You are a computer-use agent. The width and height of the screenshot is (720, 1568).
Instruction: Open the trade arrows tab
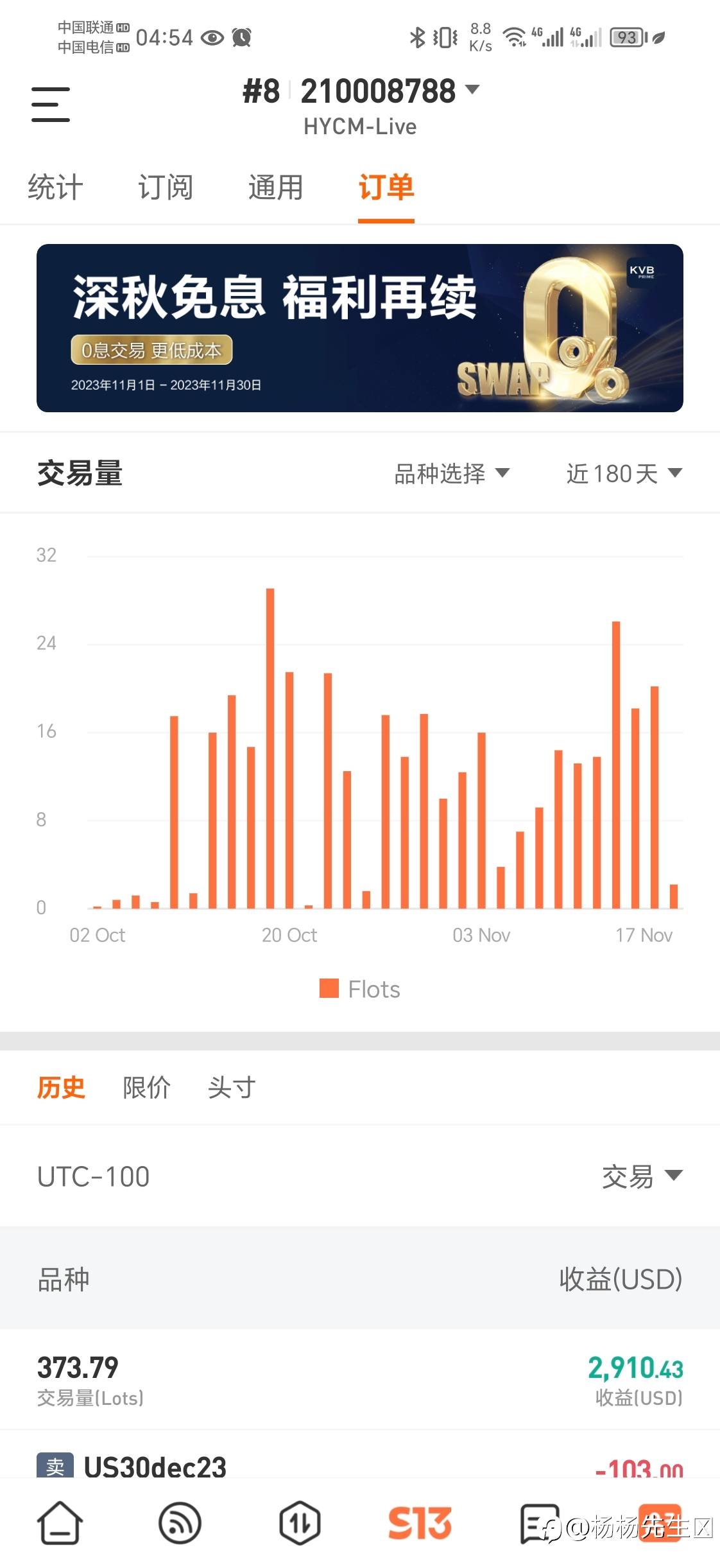click(x=300, y=1523)
